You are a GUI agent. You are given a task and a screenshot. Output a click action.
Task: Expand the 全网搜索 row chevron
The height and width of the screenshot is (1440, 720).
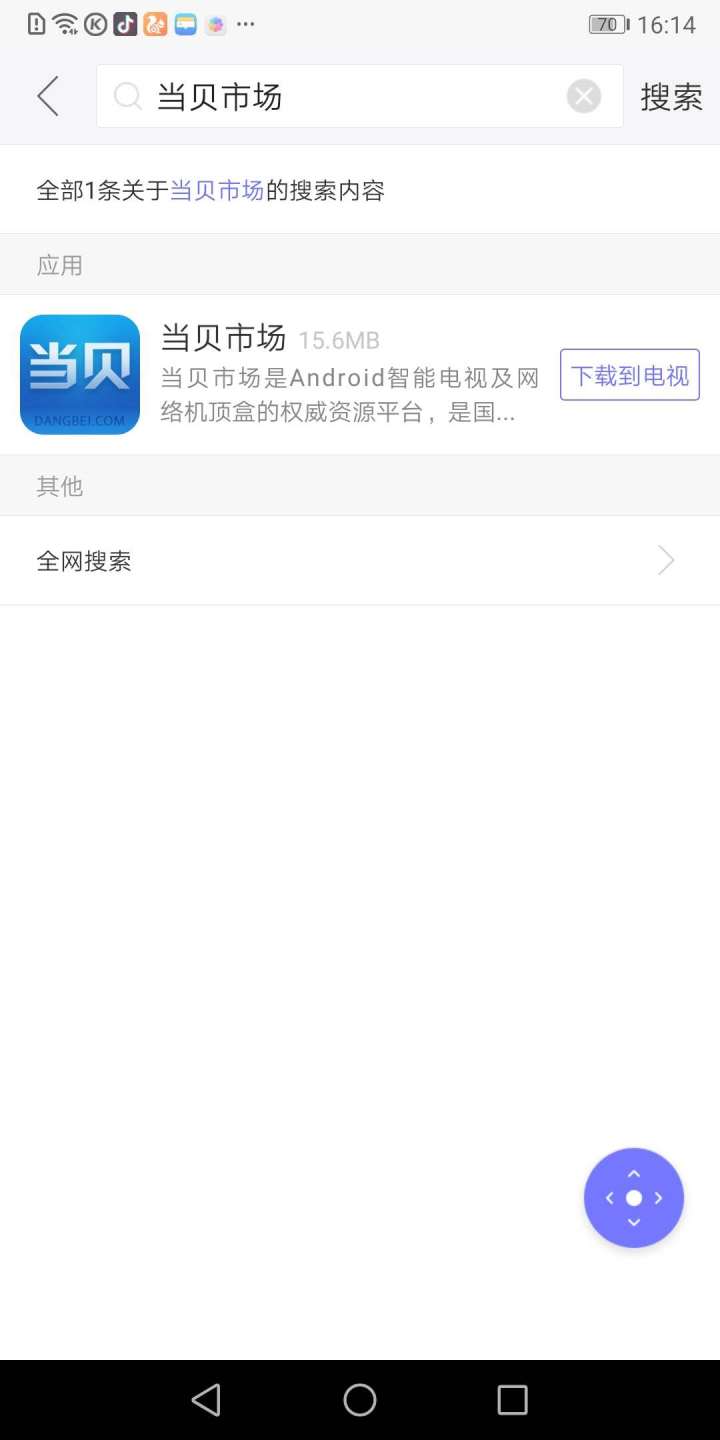tap(664, 560)
